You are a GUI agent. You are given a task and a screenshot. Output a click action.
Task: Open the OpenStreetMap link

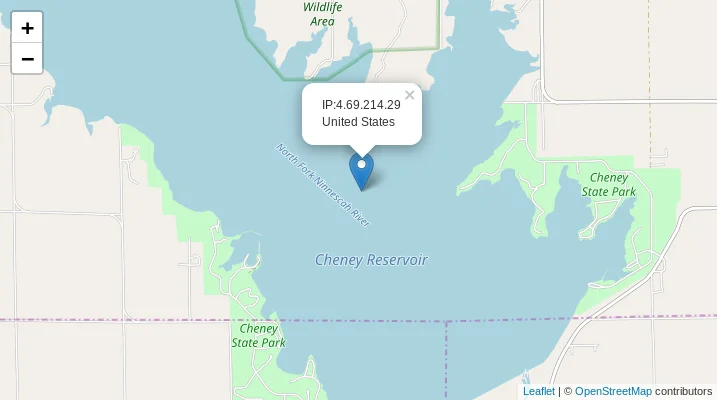click(x=613, y=391)
